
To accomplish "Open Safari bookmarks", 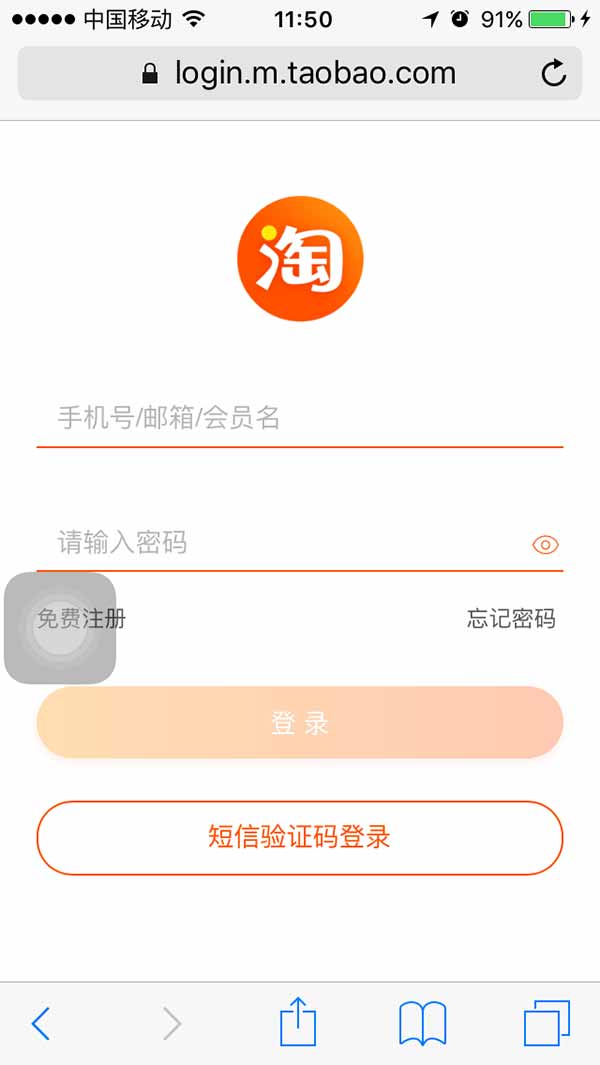I will [x=422, y=1023].
